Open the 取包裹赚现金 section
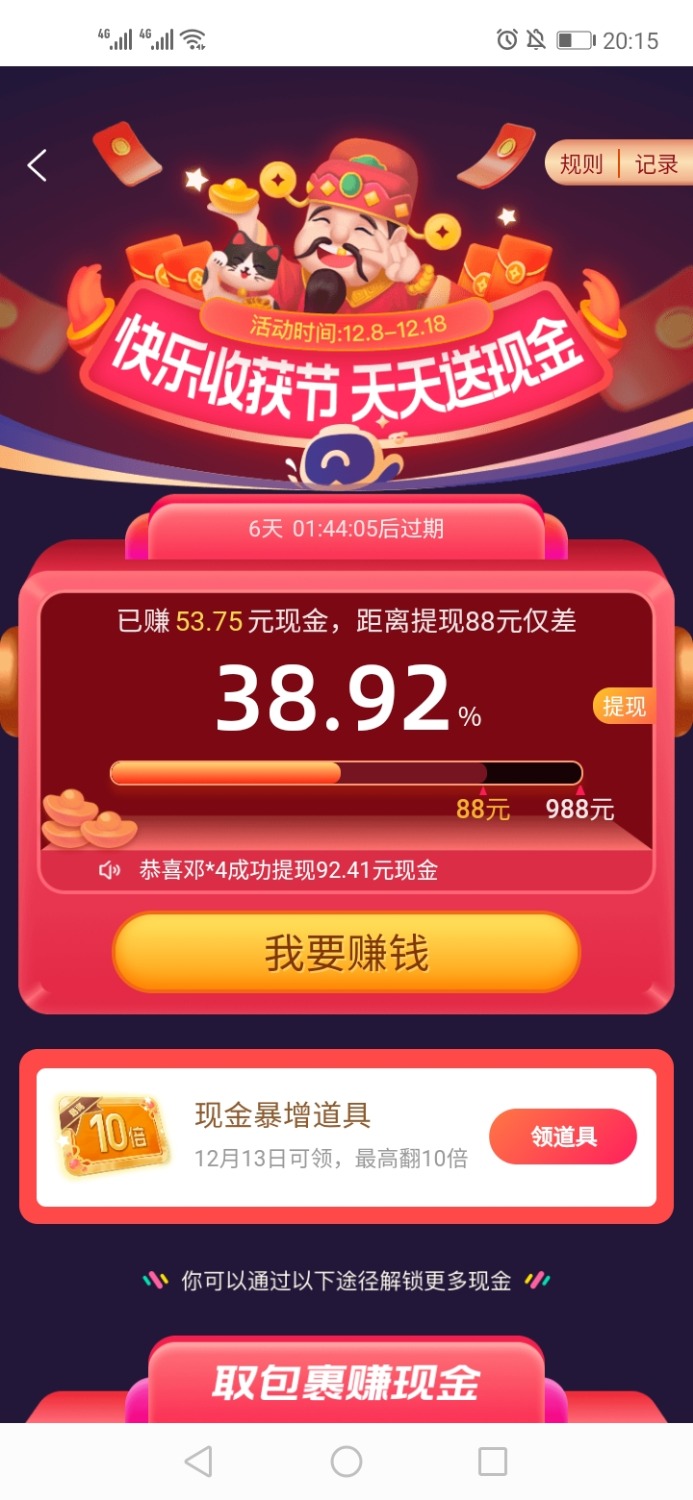The width and height of the screenshot is (693, 1500). [346, 1384]
